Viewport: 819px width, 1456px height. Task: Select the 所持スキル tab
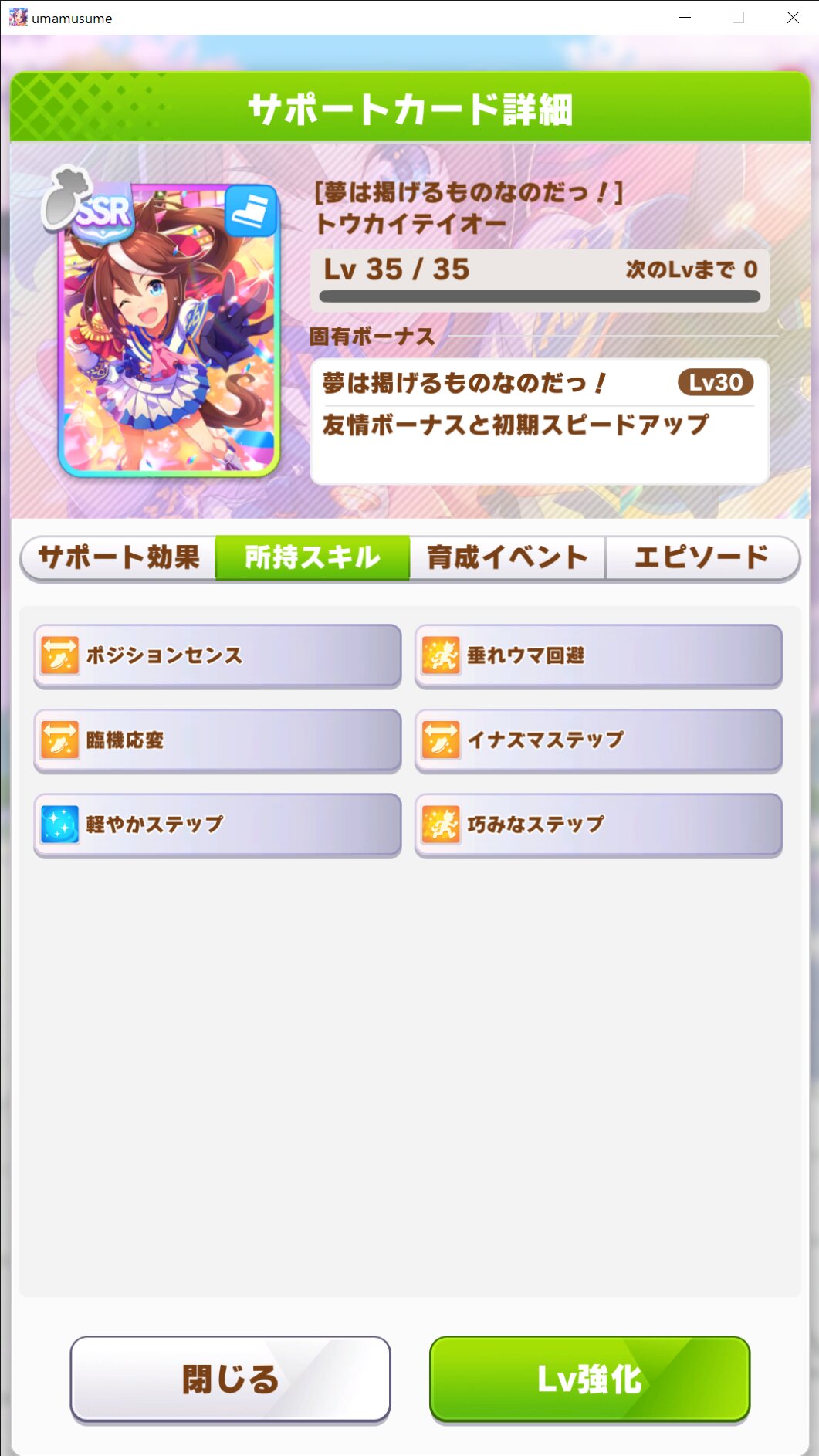pyautogui.click(x=313, y=557)
